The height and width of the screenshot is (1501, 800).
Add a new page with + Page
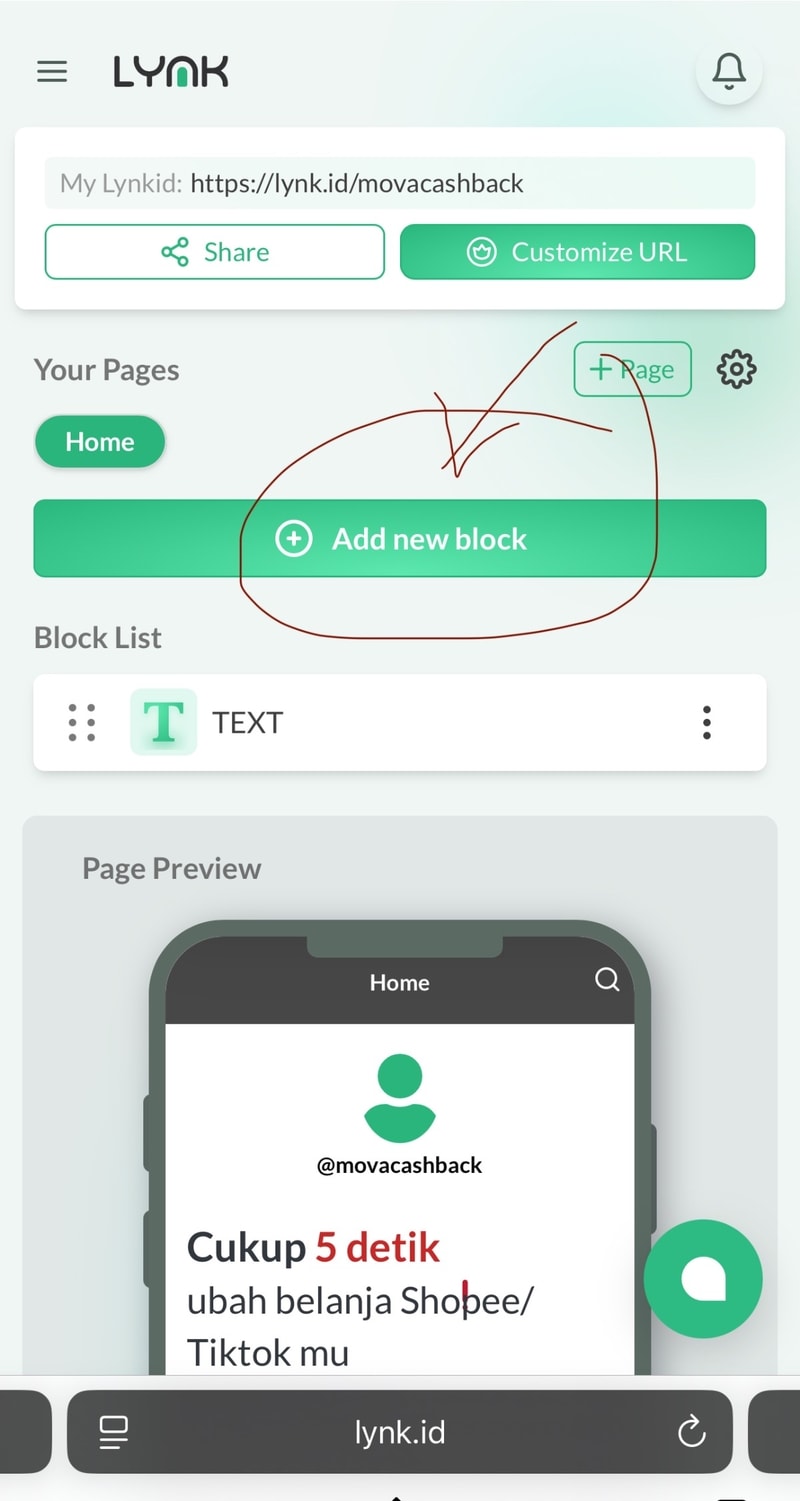tap(632, 370)
